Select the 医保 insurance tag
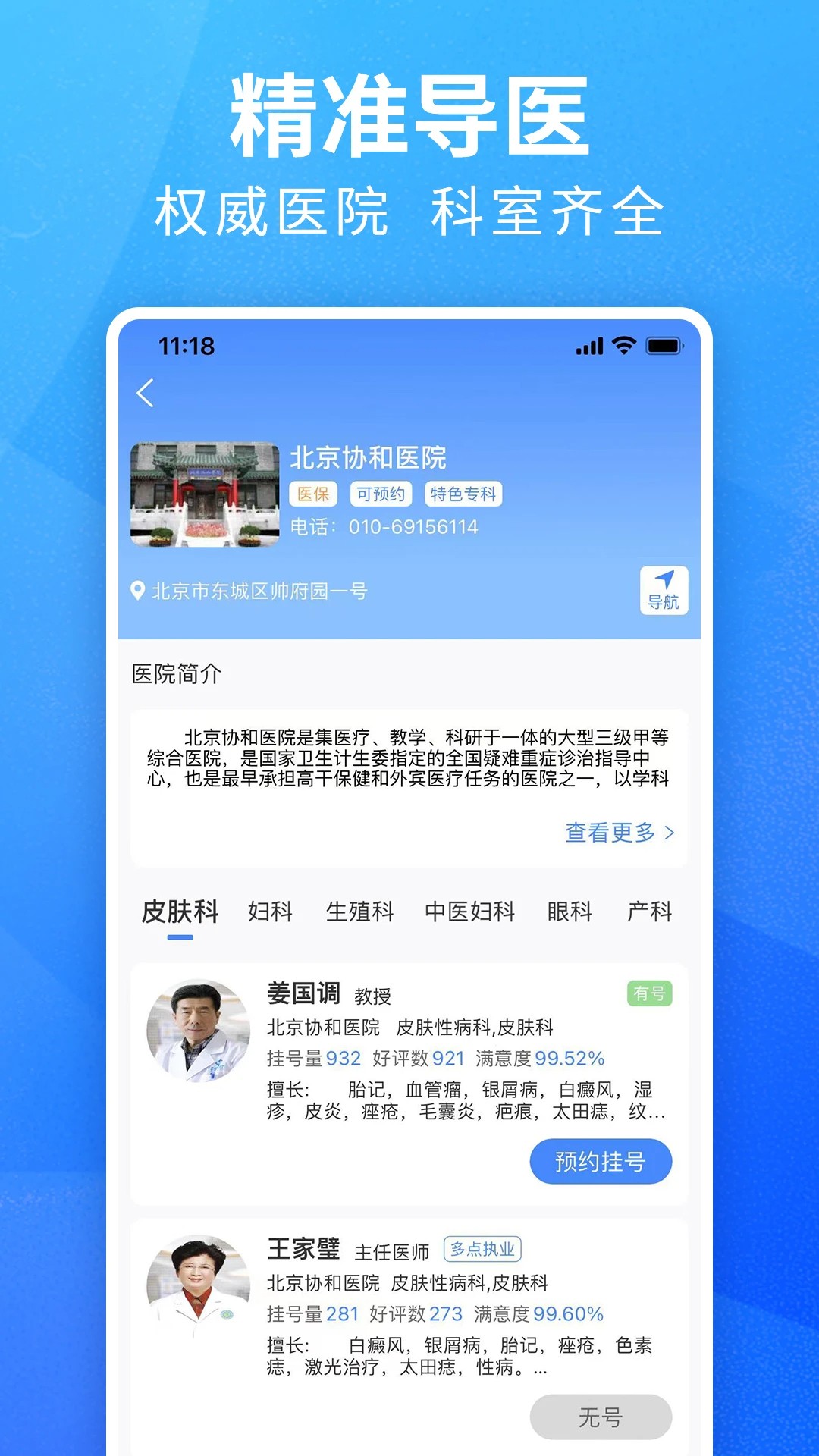The width and height of the screenshot is (819, 1456). pyautogui.click(x=313, y=494)
